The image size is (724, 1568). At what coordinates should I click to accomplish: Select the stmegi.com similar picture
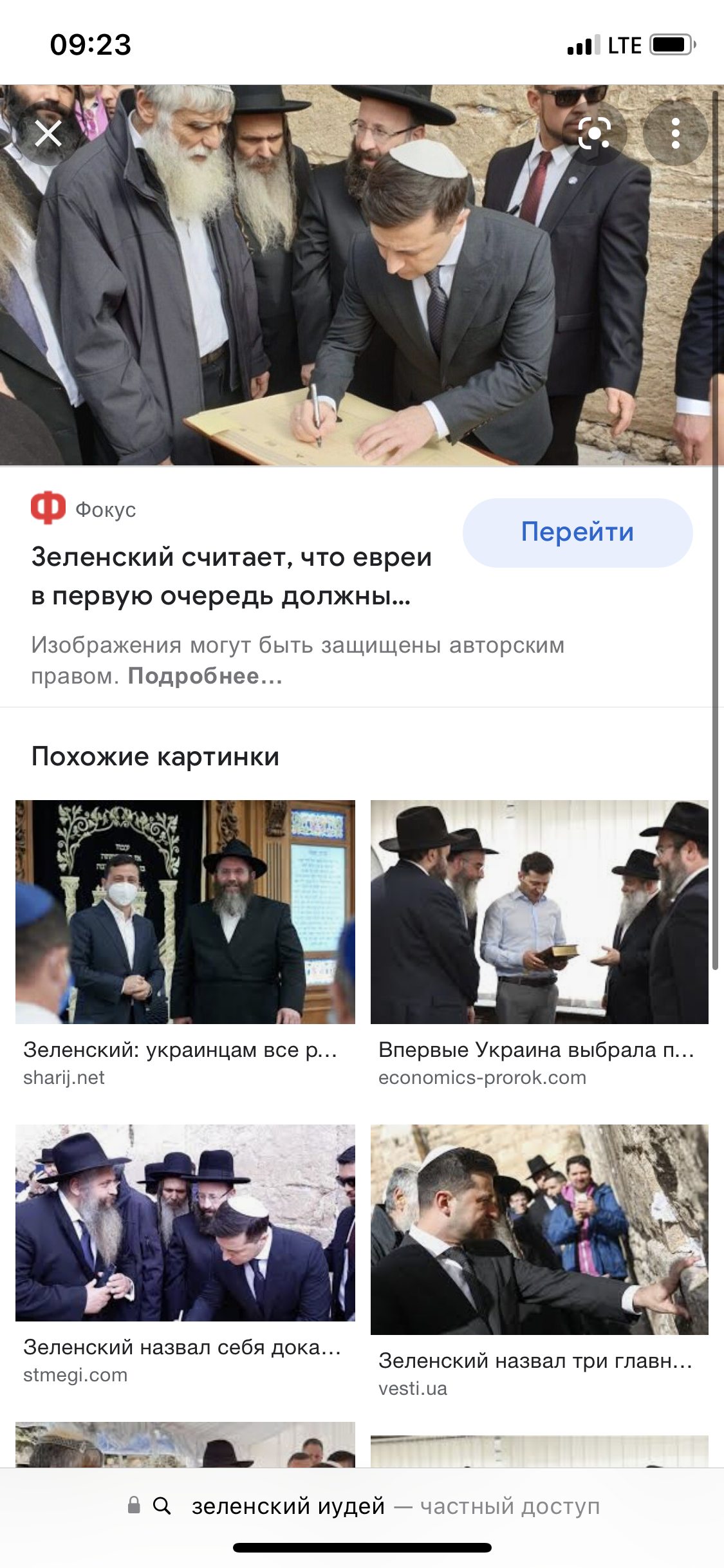(x=185, y=1222)
